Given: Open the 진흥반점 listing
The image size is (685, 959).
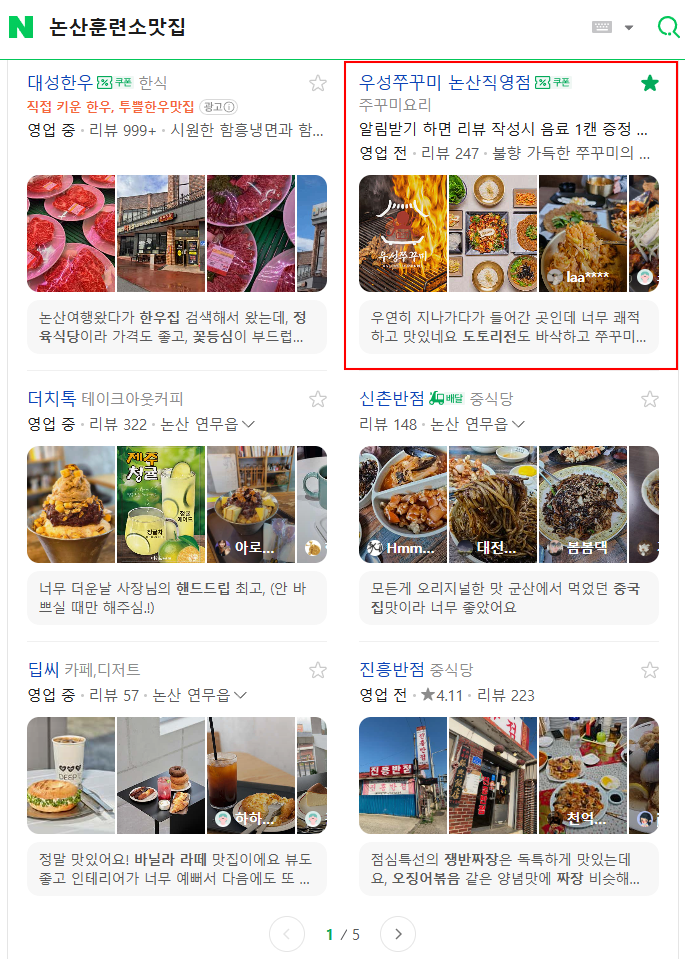Looking at the screenshot, I should (392, 670).
